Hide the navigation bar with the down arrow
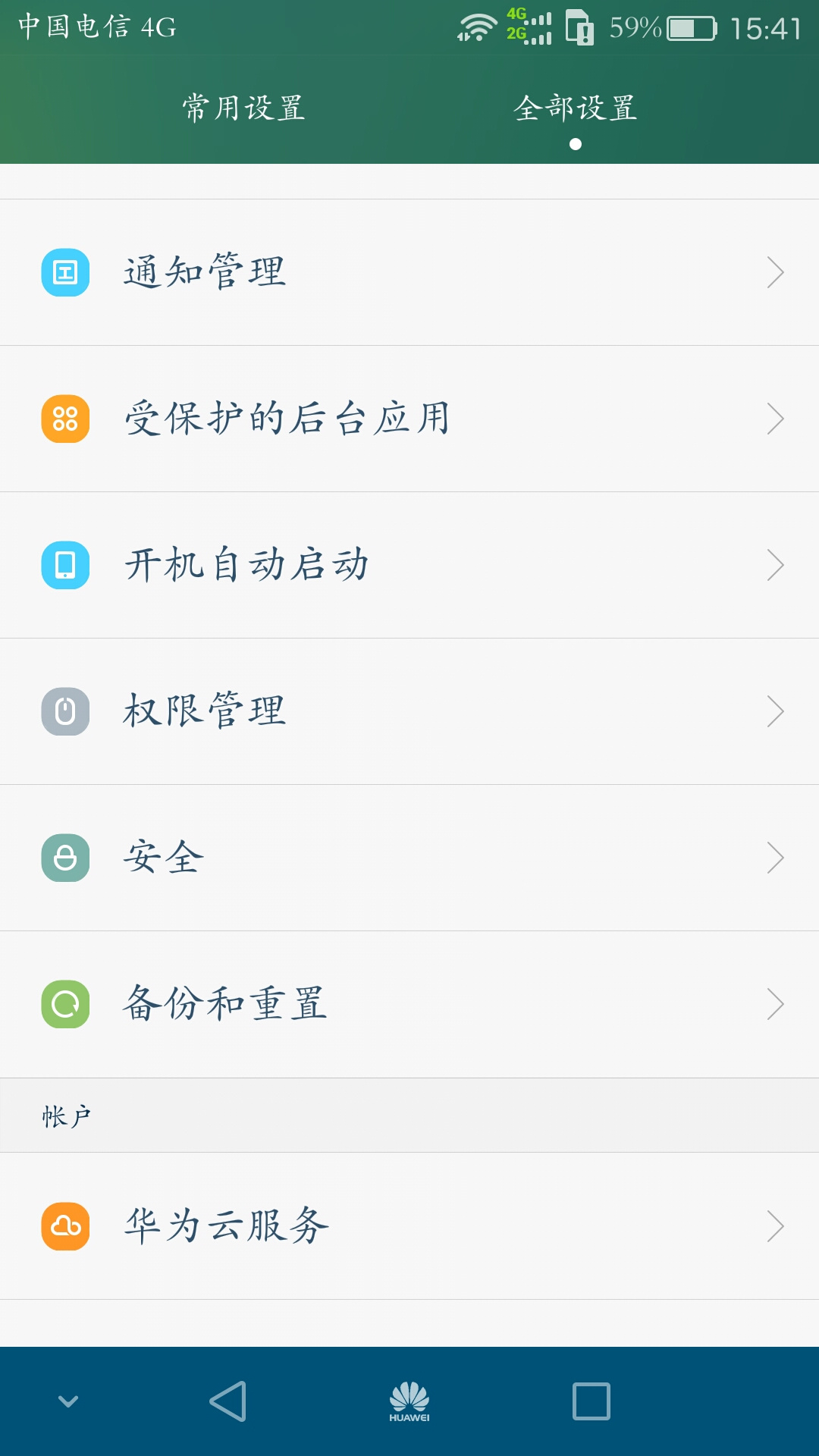 [x=68, y=1401]
